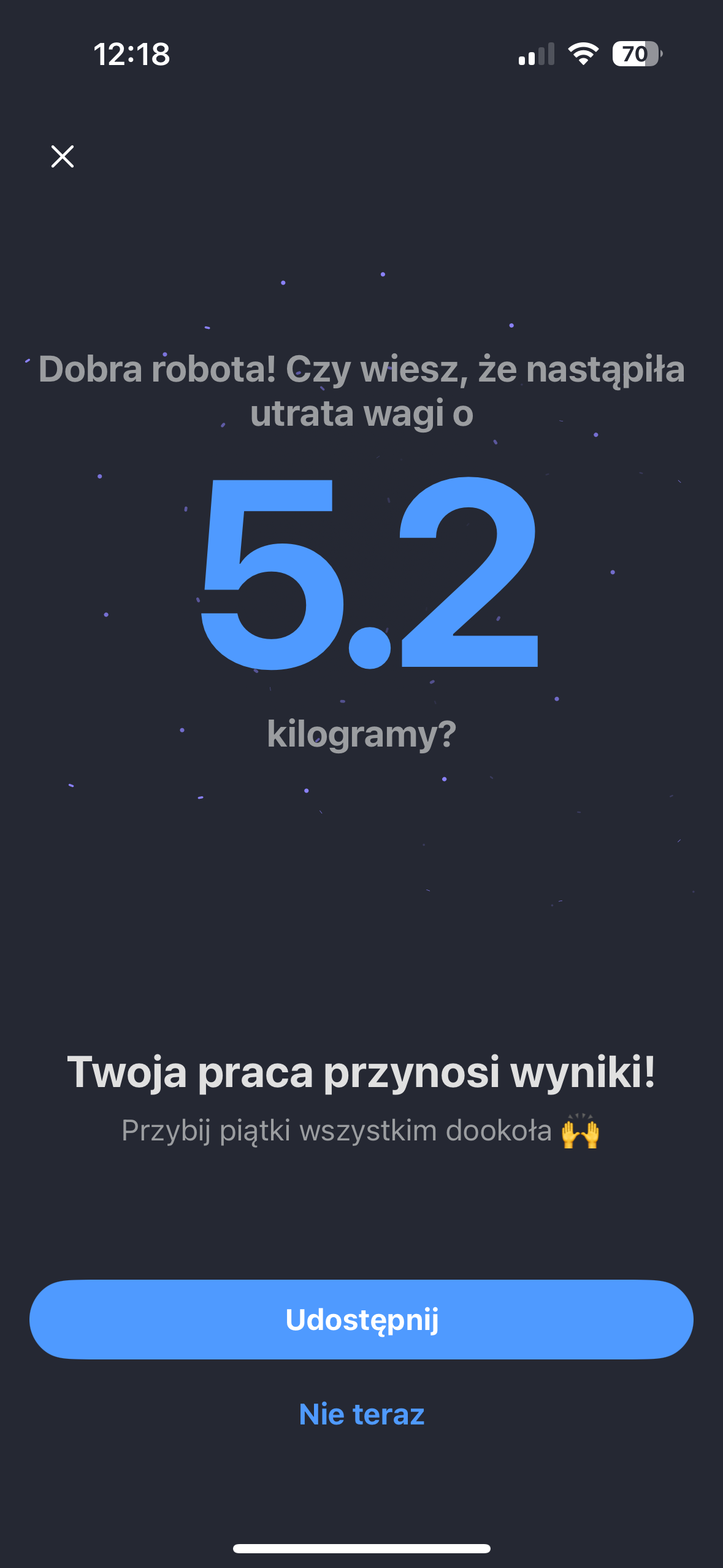Tap the cellular signal icon
723x1568 pixels.
click(x=535, y=54)
